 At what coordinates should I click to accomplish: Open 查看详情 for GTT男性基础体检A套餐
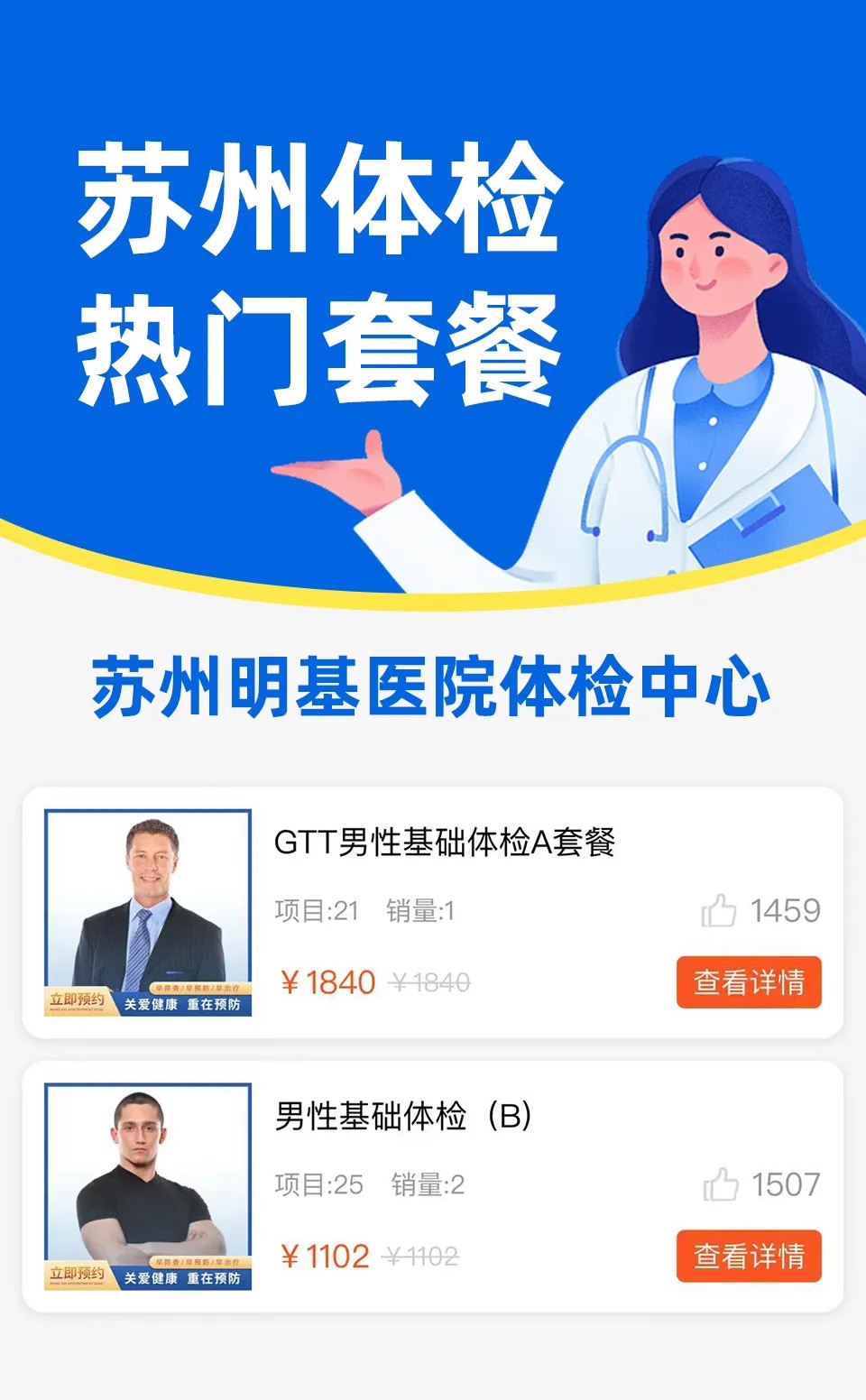[749, 981]
